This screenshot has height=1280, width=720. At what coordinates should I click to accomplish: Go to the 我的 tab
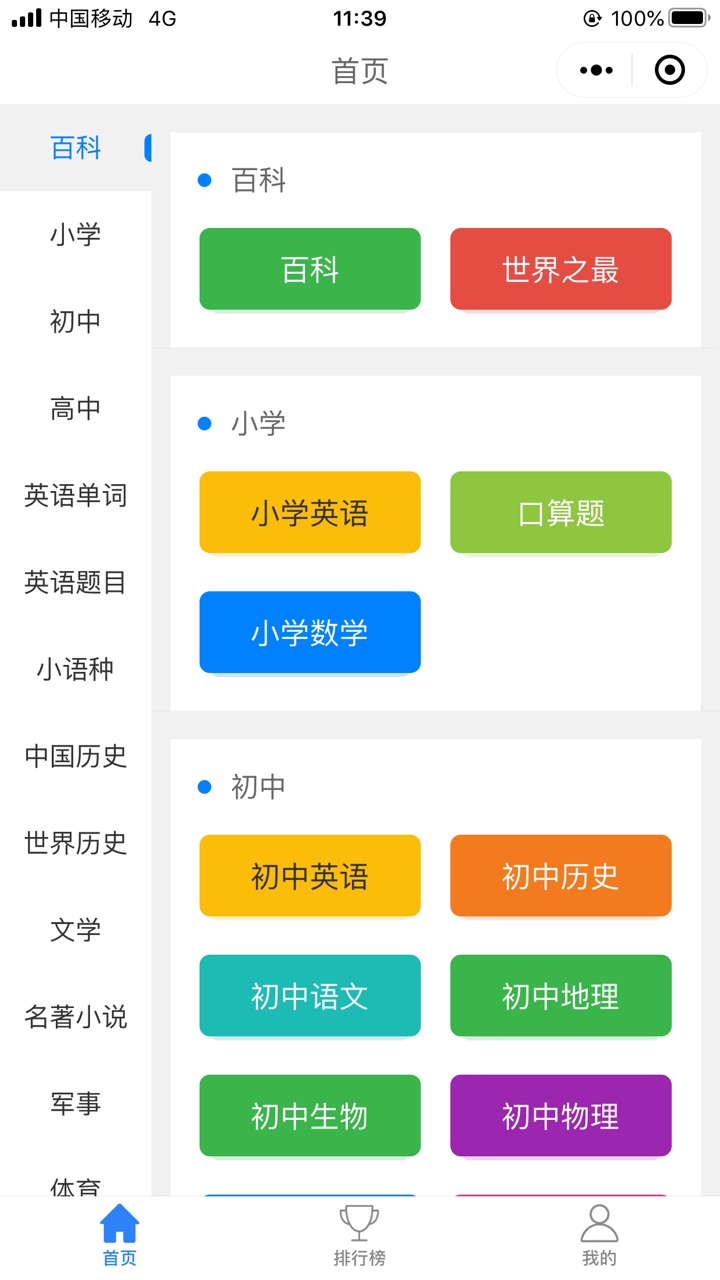pyautogui.click(x=599, y=1236)
